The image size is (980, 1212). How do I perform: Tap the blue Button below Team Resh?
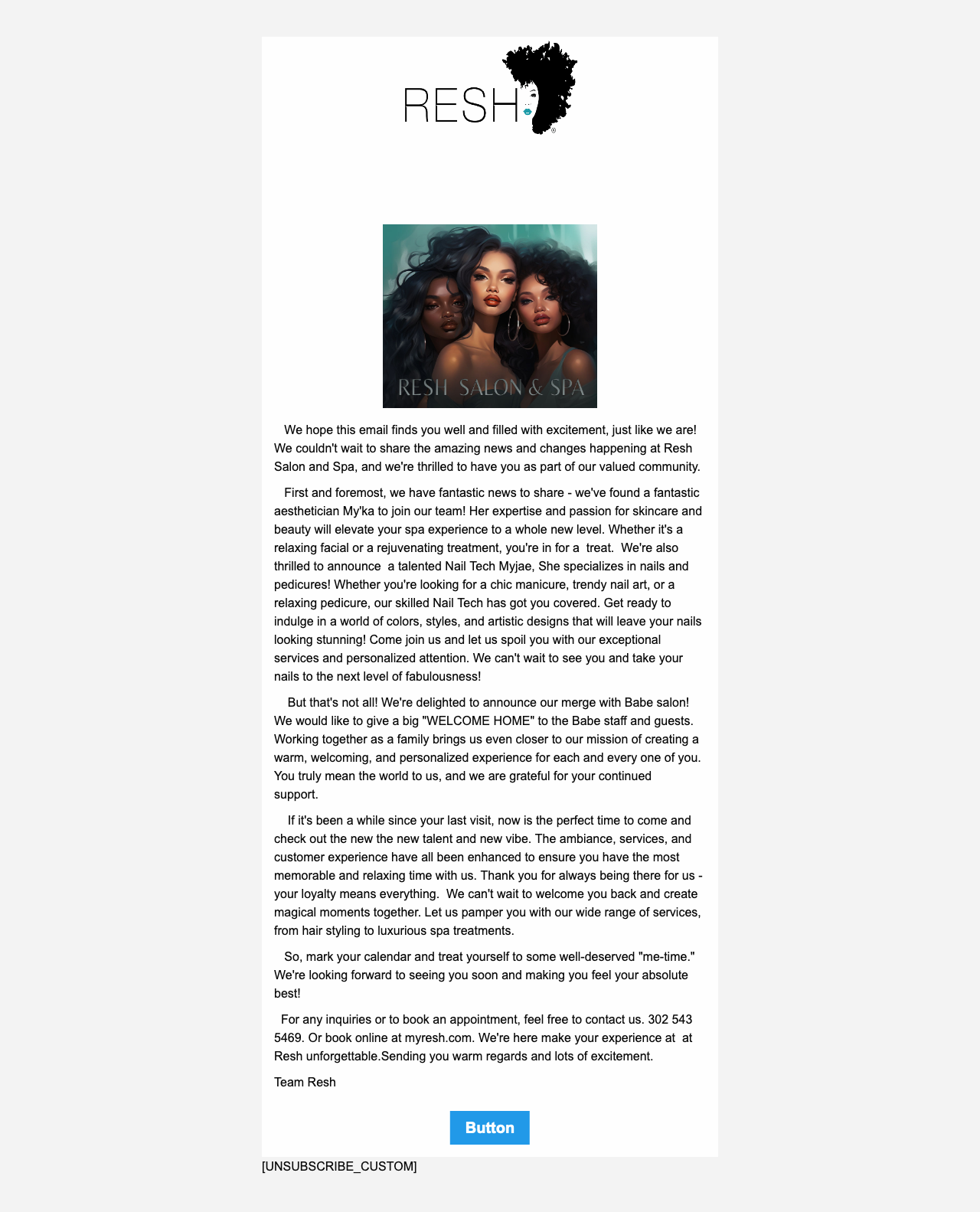point(489,1128)
